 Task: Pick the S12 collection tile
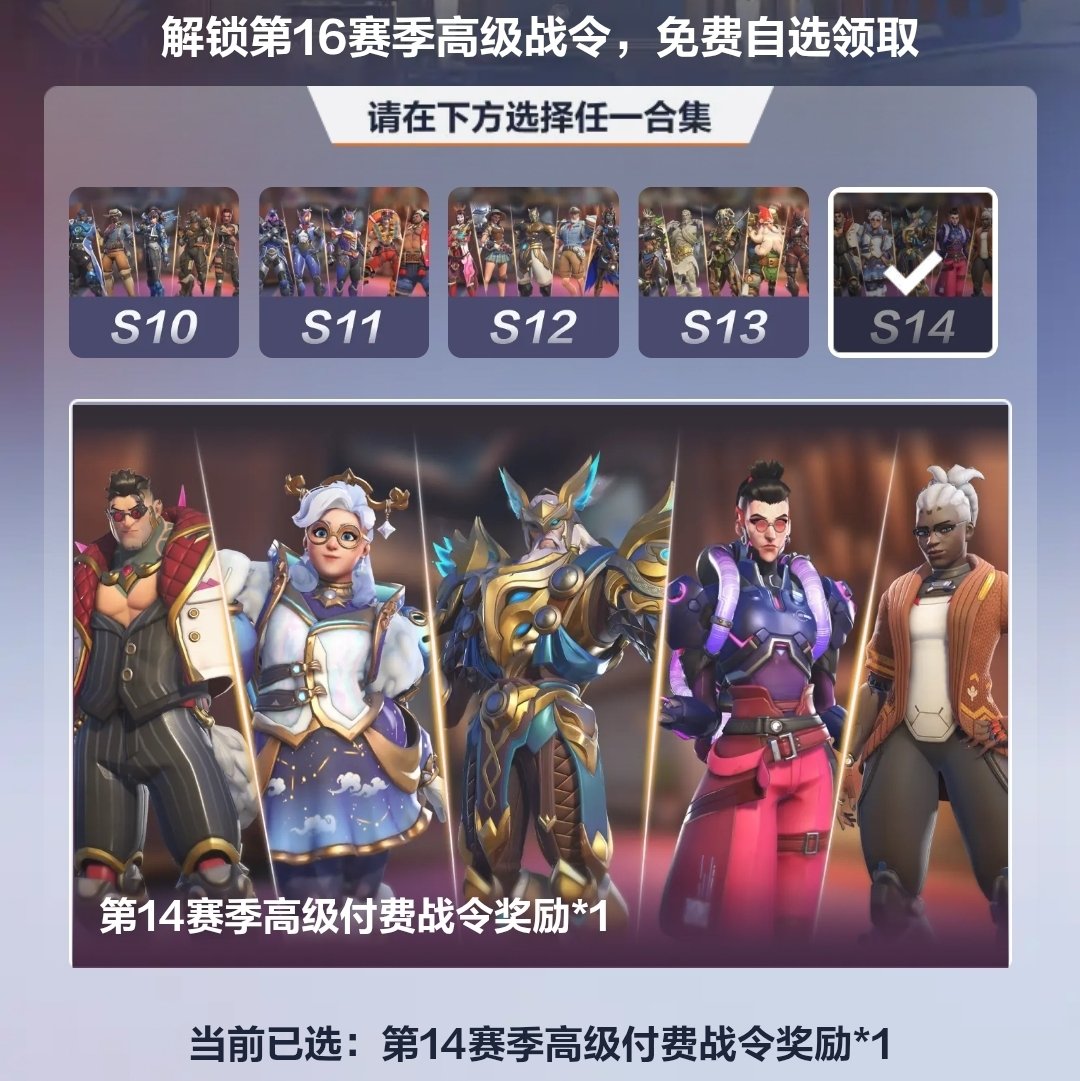(533, 272)
